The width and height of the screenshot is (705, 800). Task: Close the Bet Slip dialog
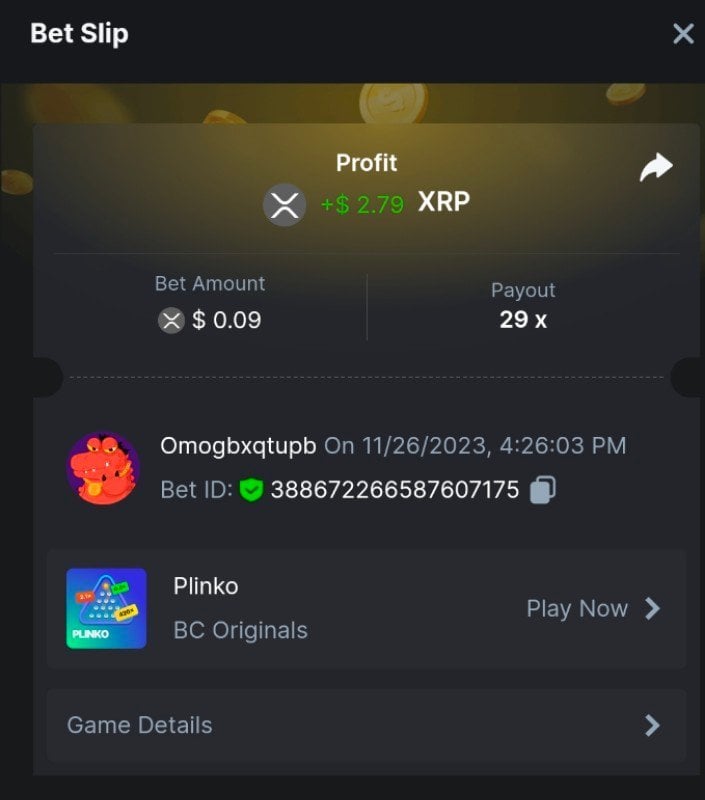pos(683,35)
